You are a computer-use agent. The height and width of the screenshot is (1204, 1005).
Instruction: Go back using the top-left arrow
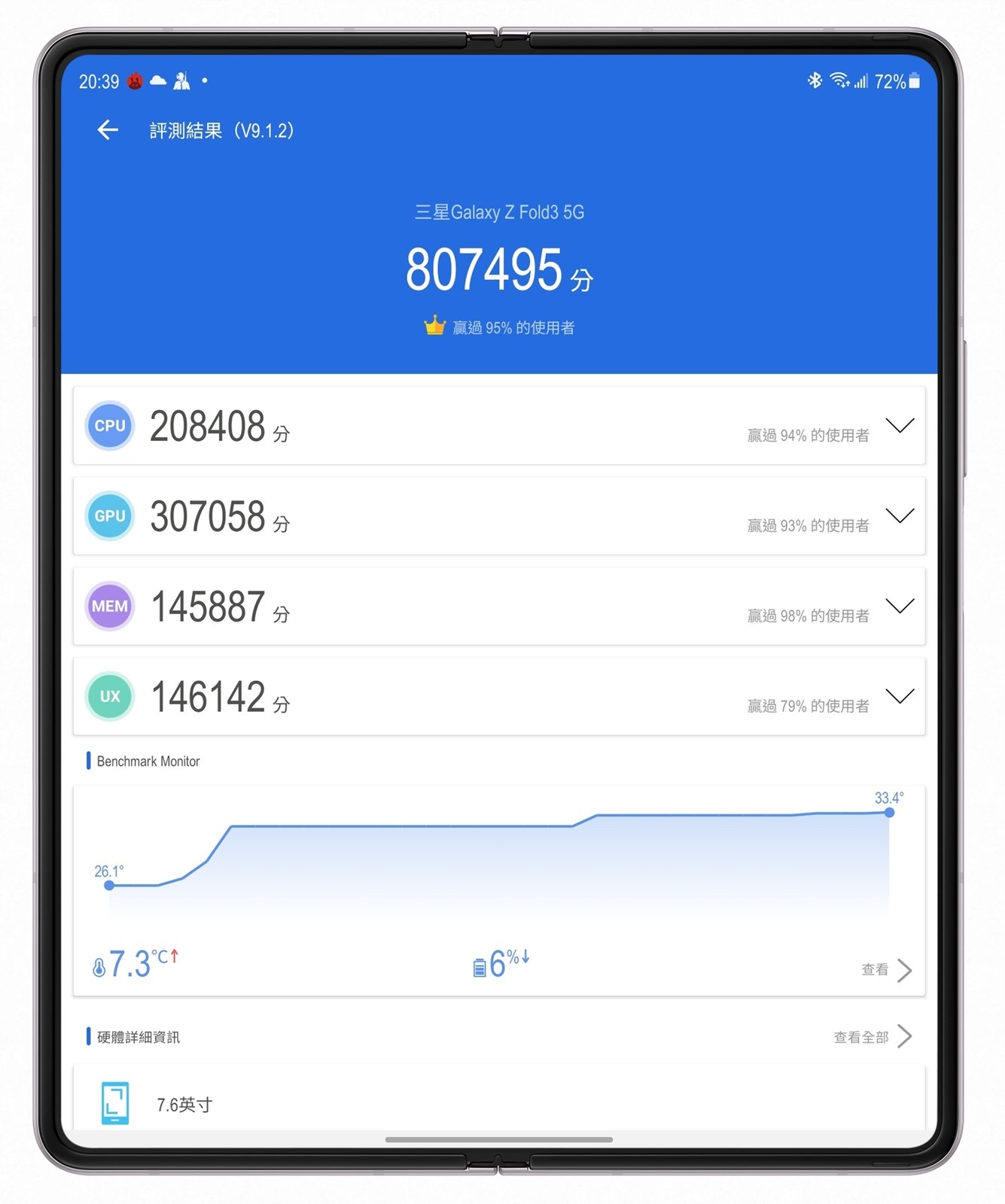click(108, 130)
